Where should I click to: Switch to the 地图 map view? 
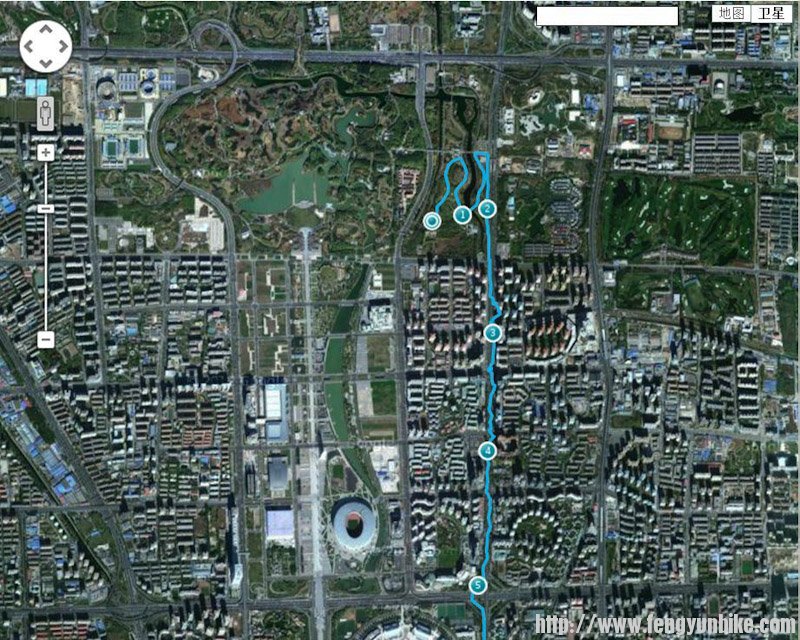pyautogui.click(x=730, y=13)
